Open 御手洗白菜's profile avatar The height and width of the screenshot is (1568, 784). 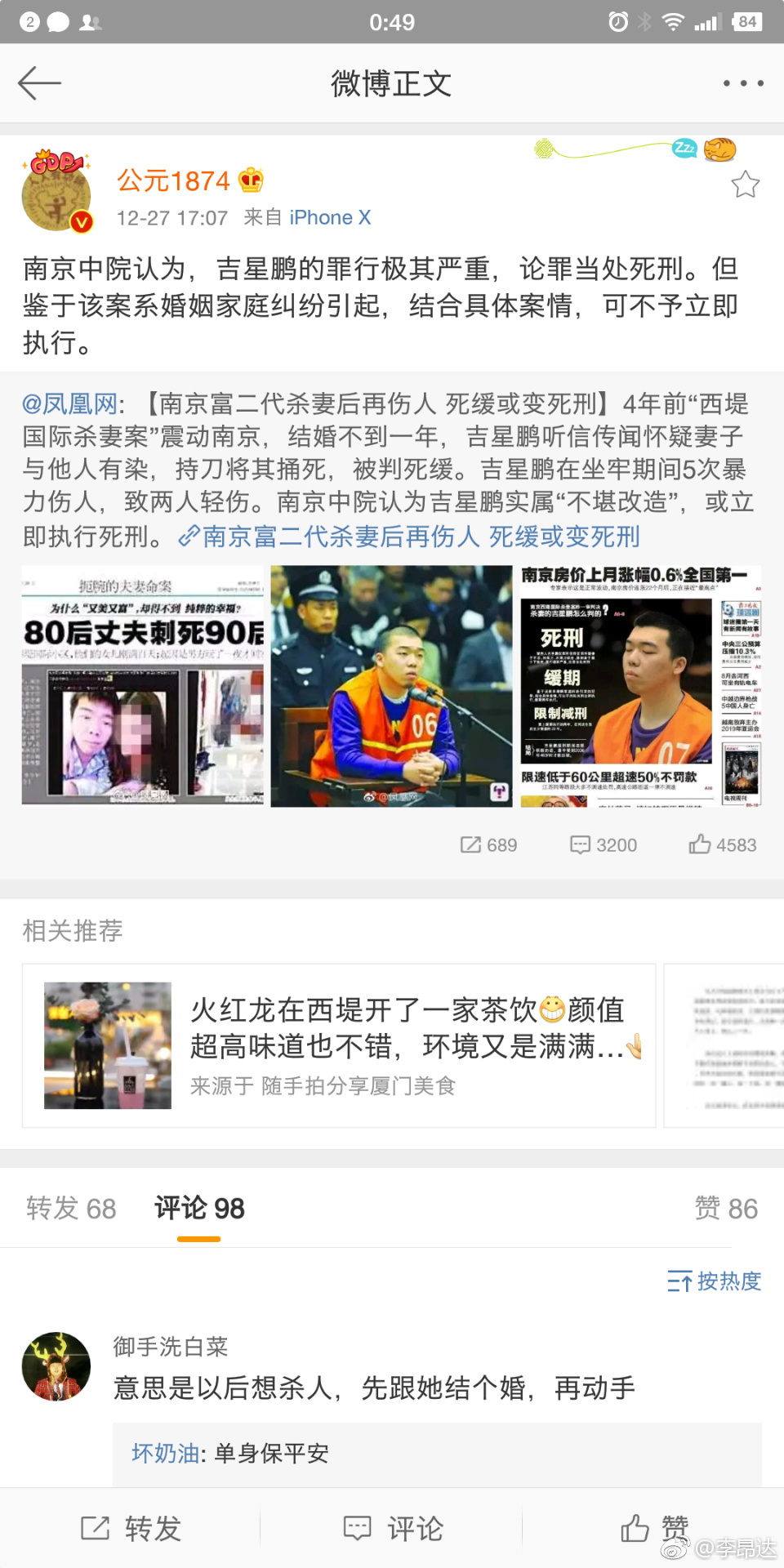tap(56, 1366)
